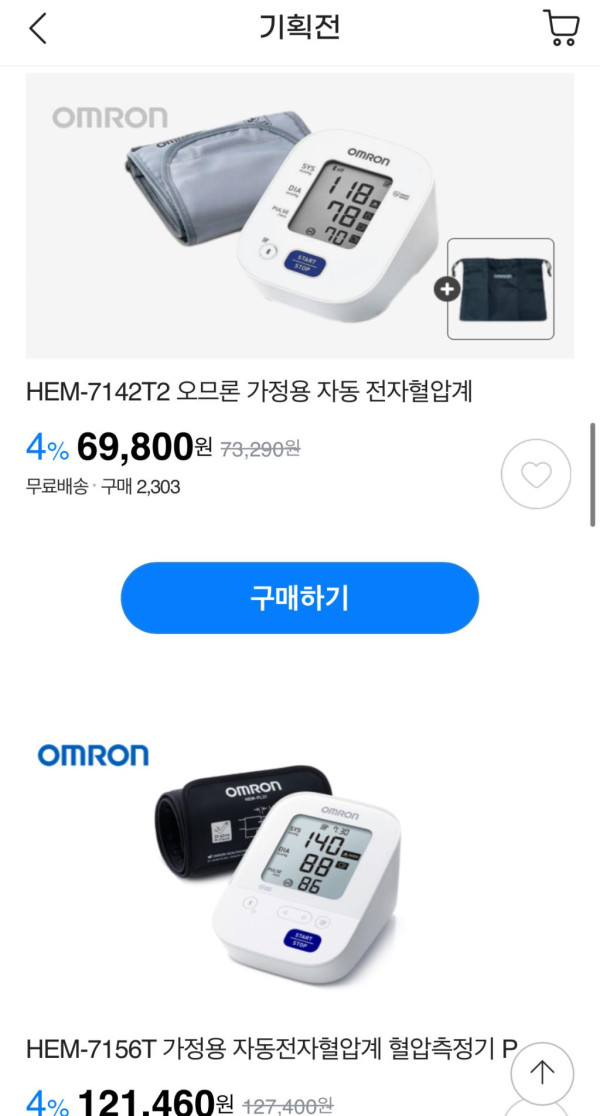600x1116 pixels.
Task: Go back using the arrow icon
Action: 38,29
